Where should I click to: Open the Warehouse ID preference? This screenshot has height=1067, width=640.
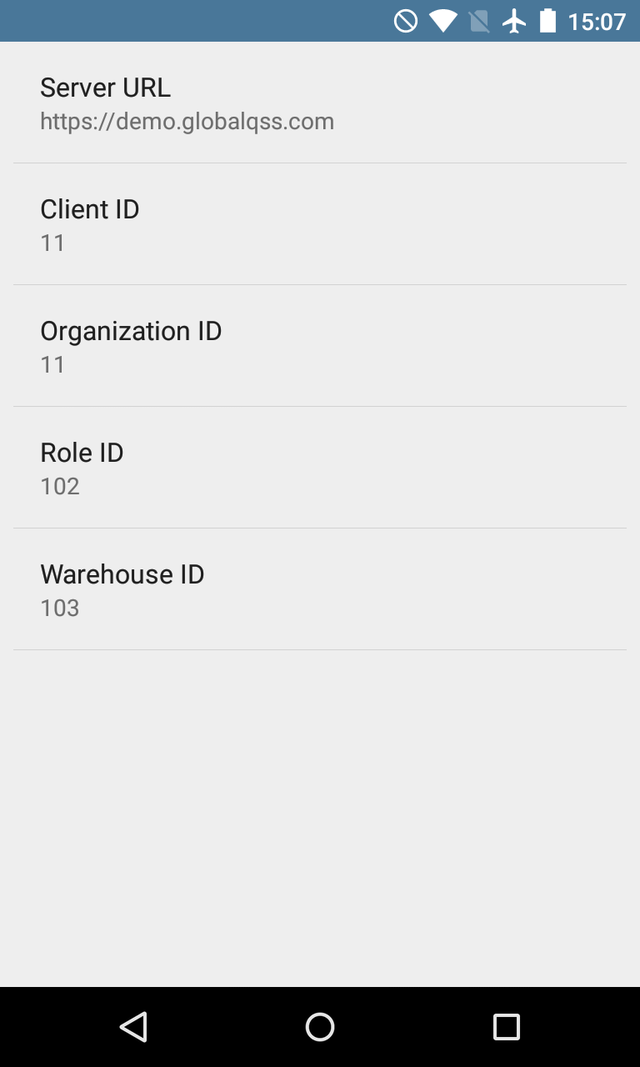pos(320,590)
